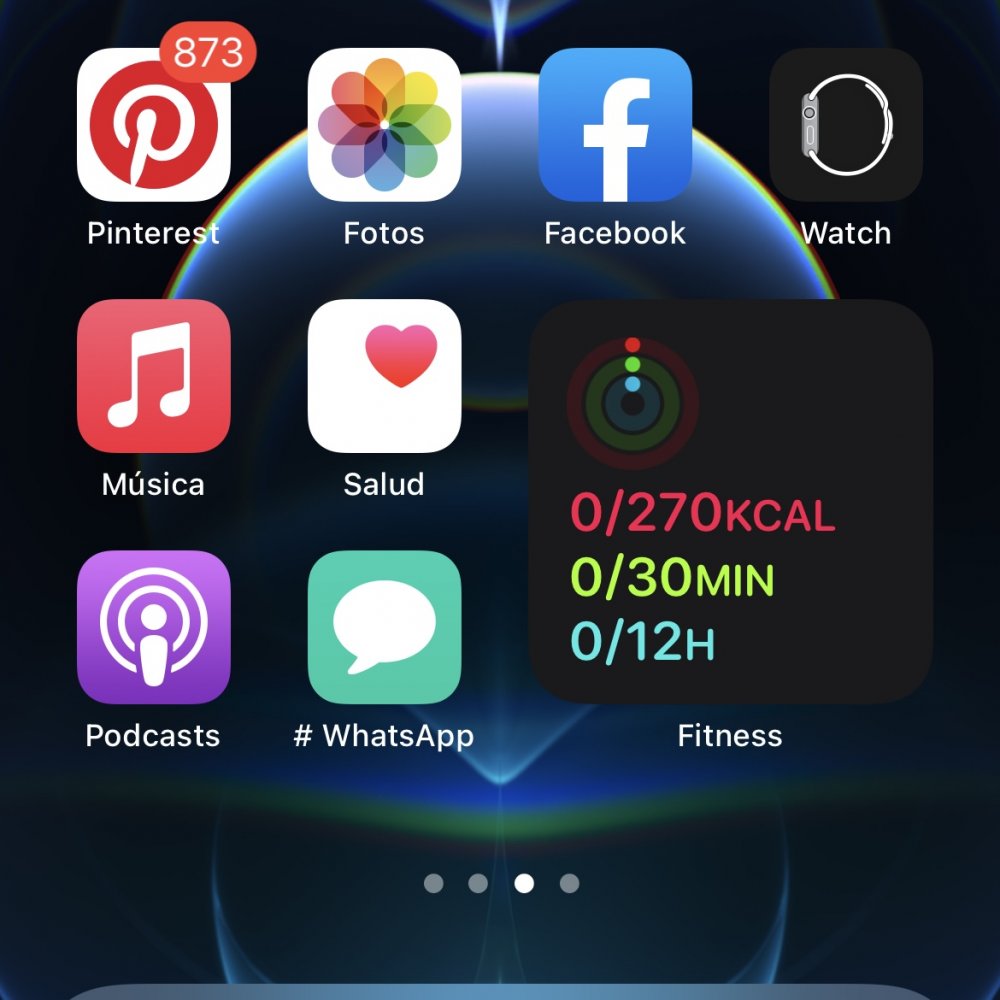The height and width of the screenshot is (1000, 1000).
Task: Open the Música app
Action: pos(154,376)
